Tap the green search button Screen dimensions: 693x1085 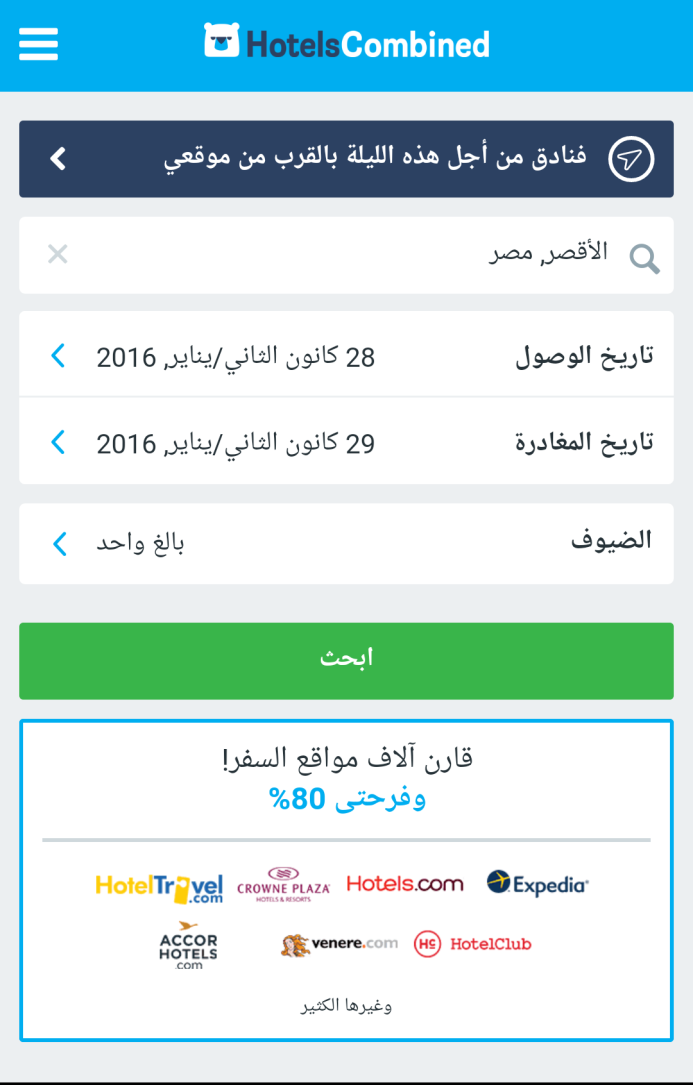tap(346, 659)
